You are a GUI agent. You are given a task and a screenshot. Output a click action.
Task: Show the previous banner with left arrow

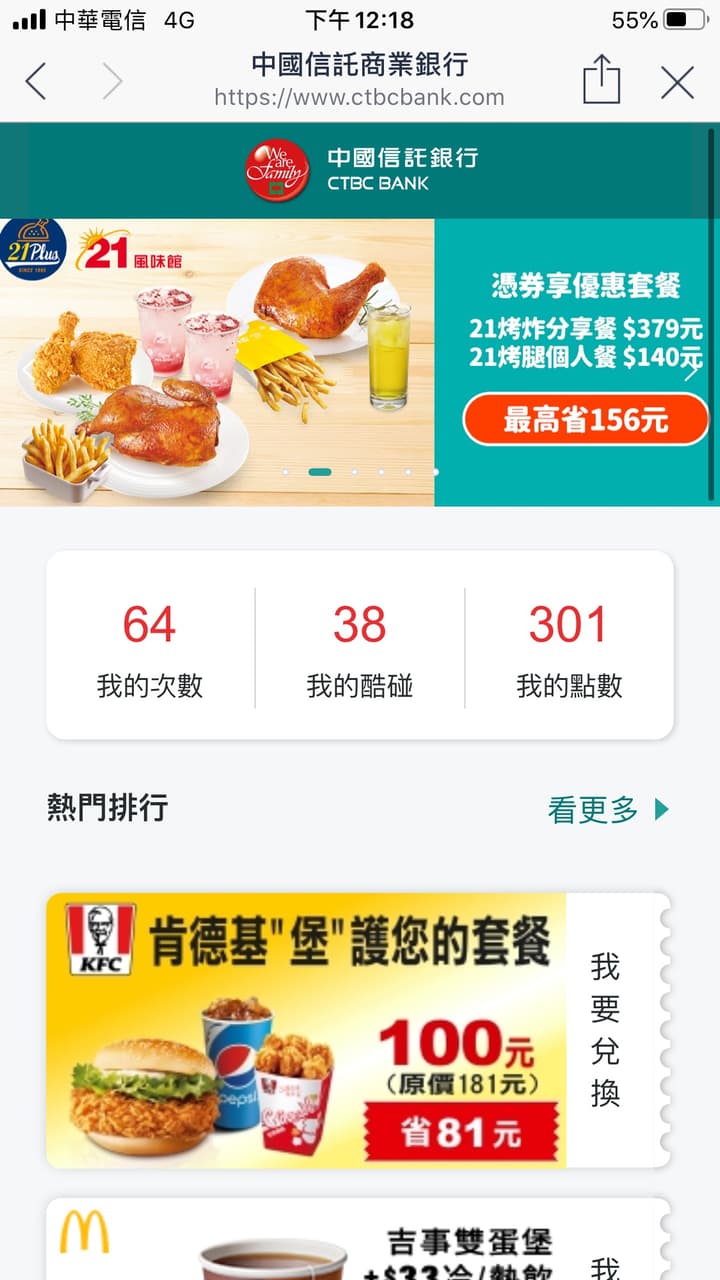[28, 369]
